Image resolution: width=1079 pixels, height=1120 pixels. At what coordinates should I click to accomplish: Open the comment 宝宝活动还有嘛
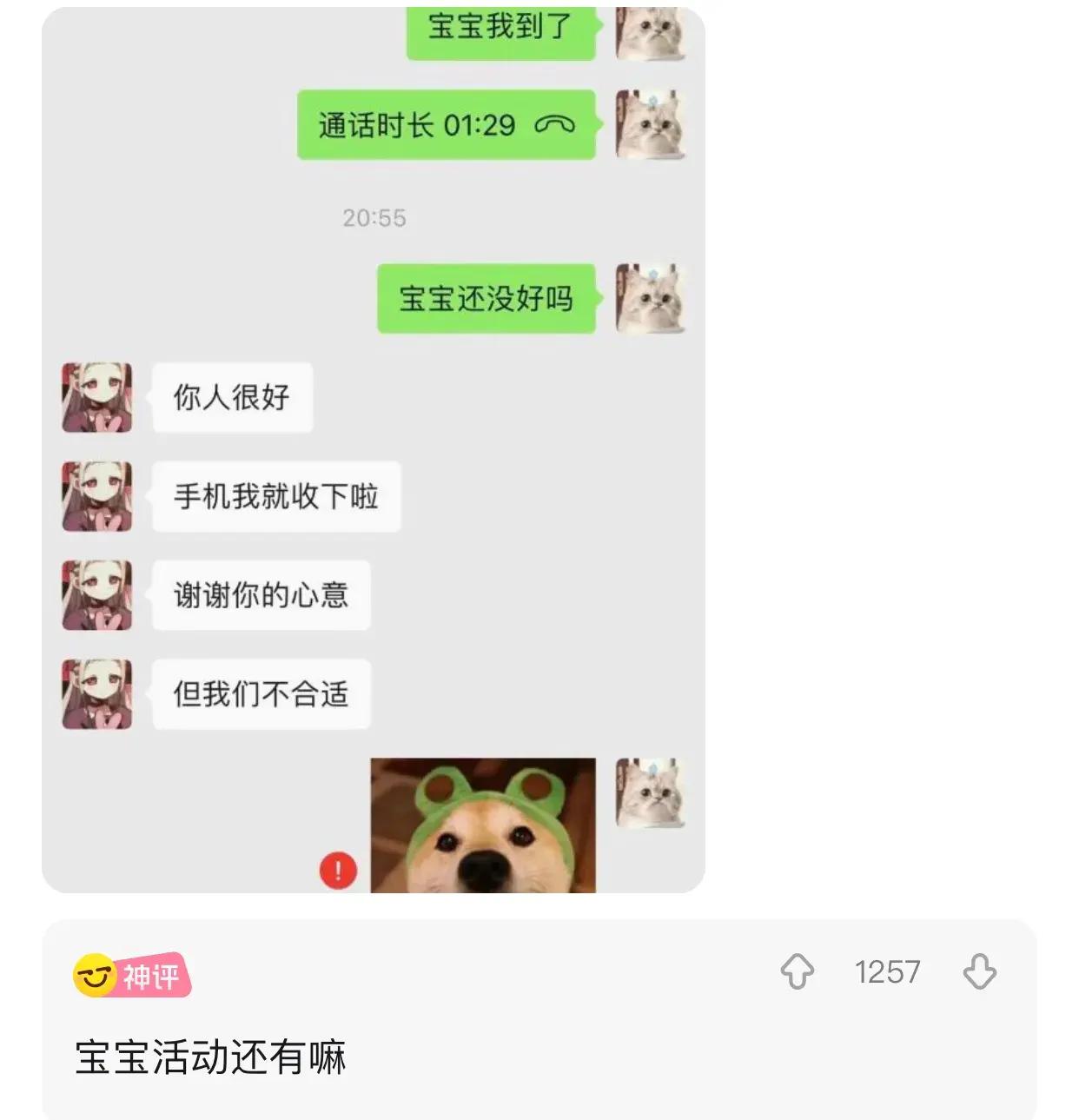[211, 1057]
